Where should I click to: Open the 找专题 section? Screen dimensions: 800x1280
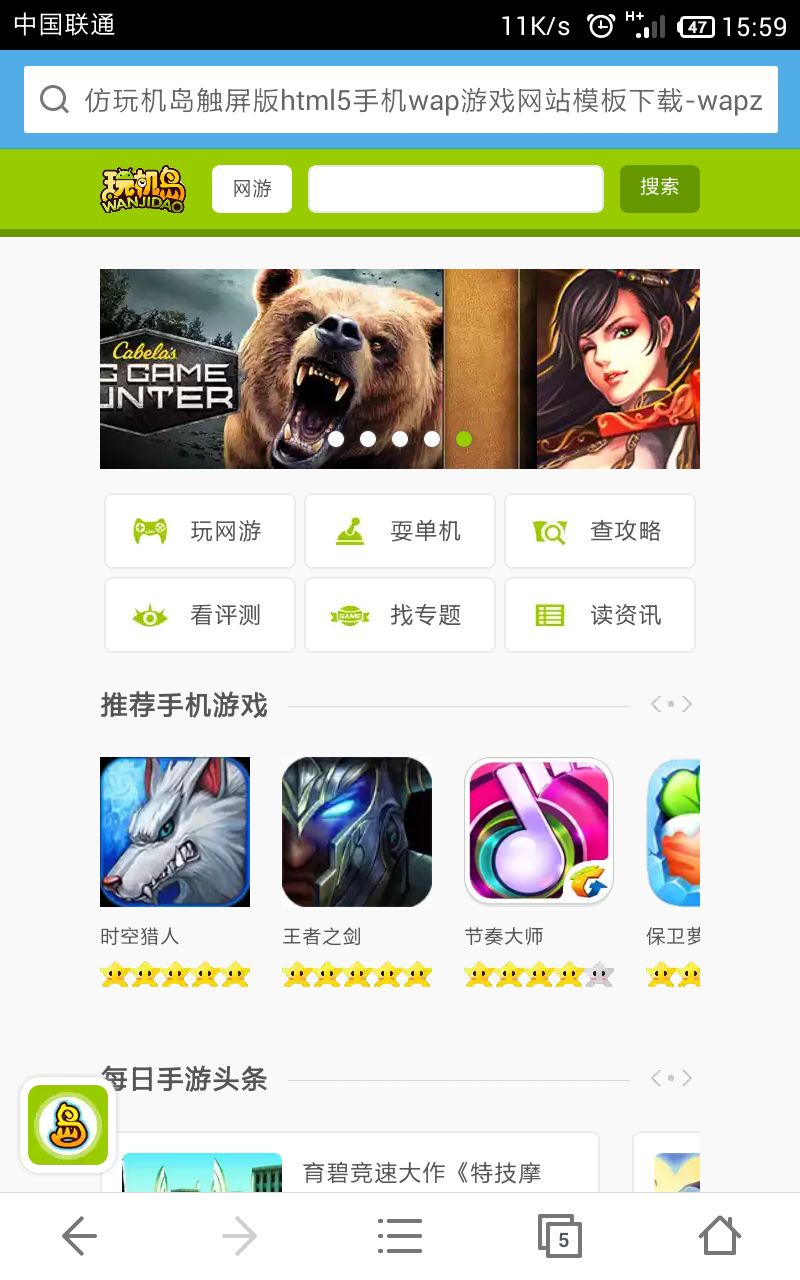pyautogui.click(x=400, y=615)
